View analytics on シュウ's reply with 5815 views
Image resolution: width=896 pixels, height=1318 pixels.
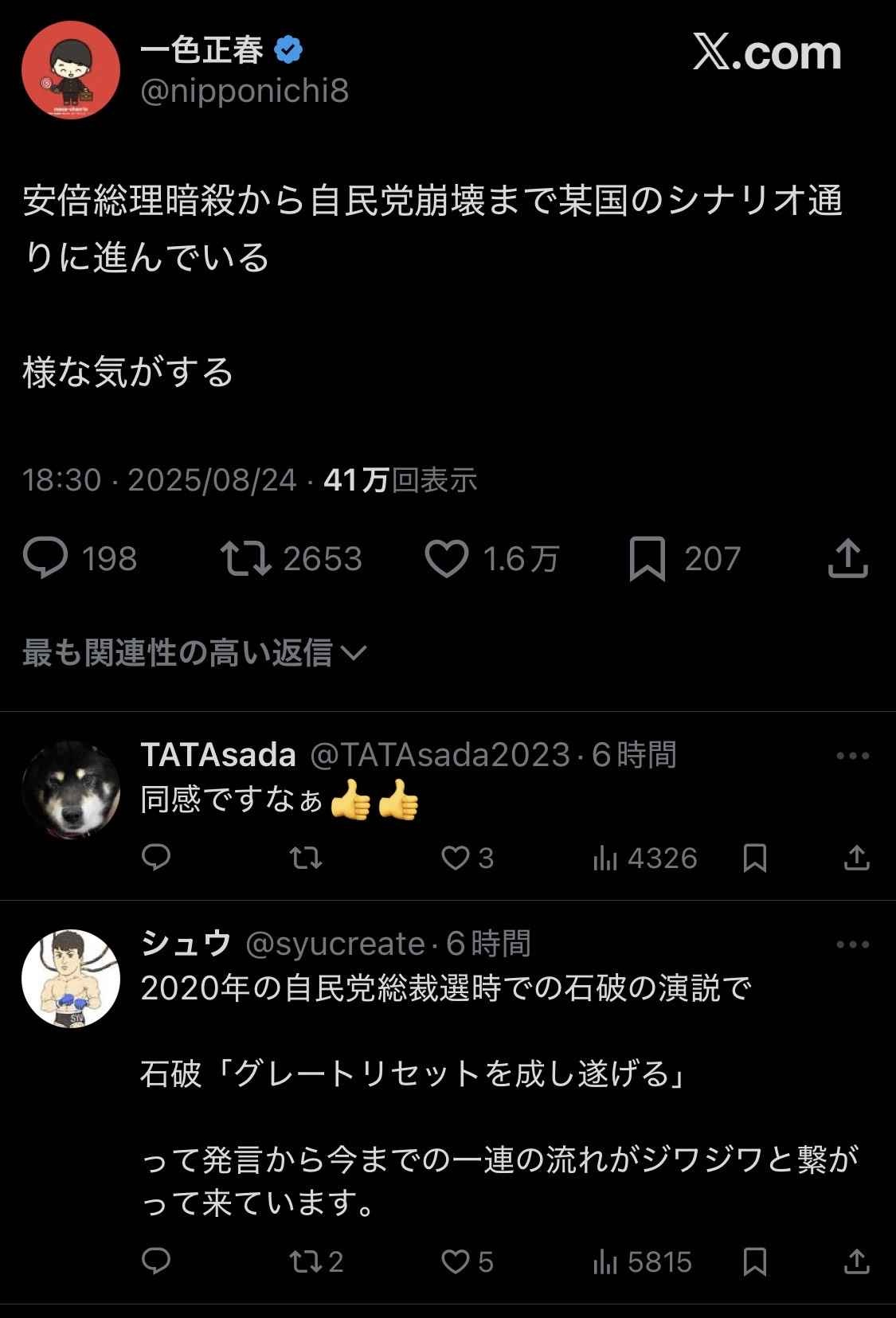642,1261
